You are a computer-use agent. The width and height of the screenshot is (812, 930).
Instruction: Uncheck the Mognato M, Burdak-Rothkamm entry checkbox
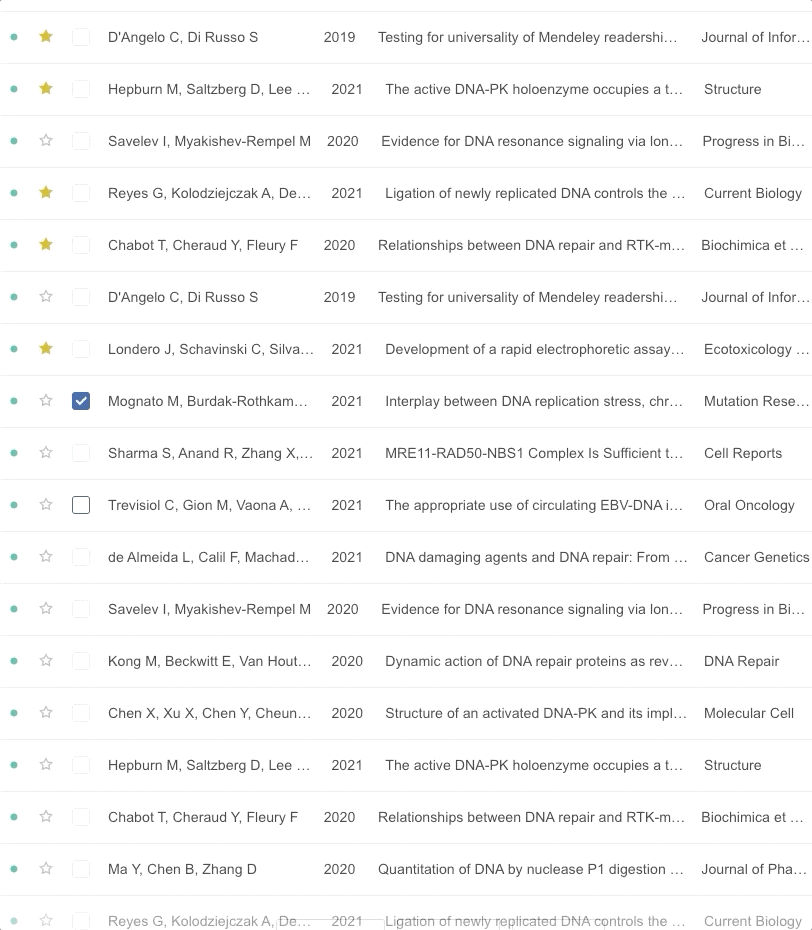coord(81,401)
